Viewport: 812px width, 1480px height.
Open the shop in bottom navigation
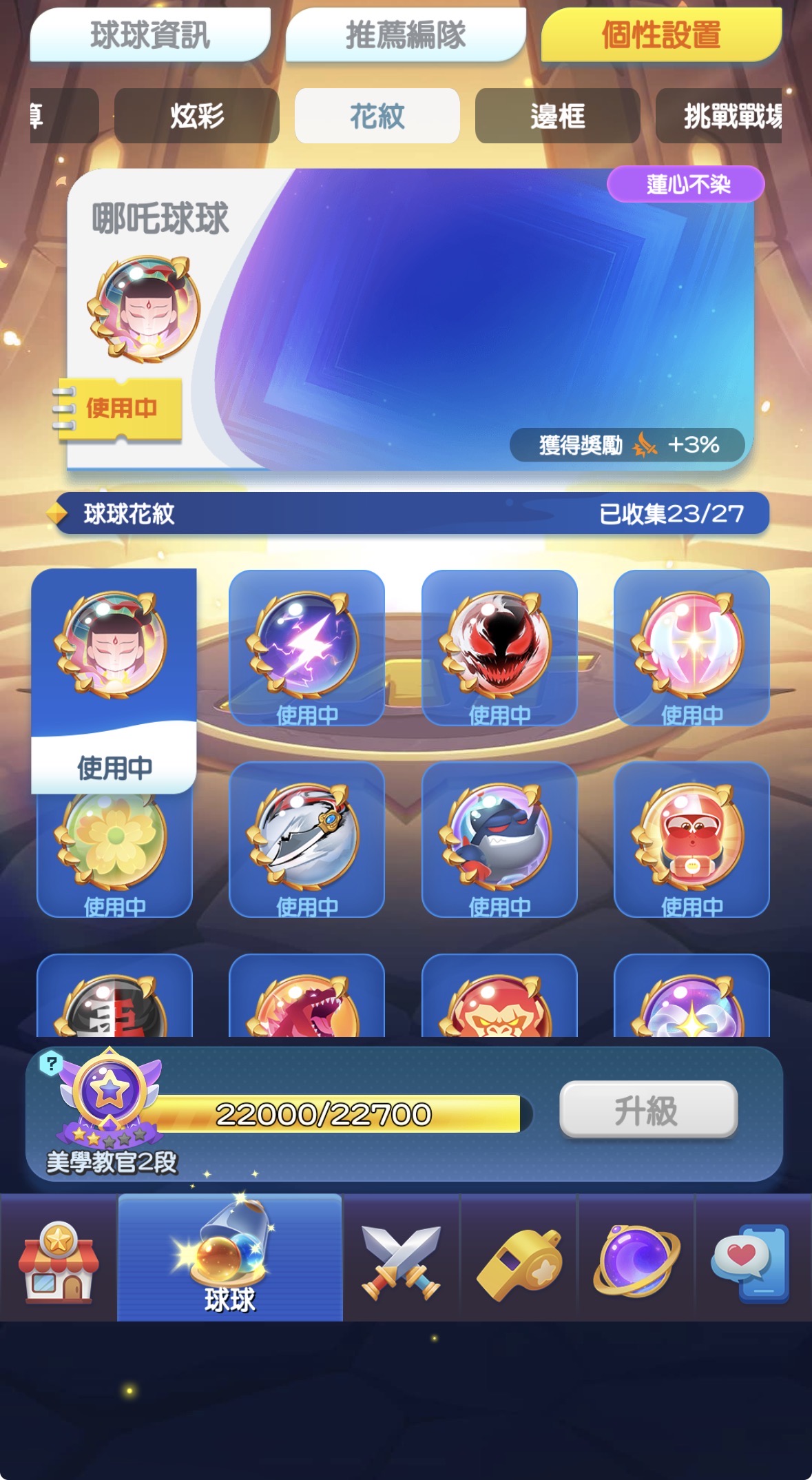[59, 1262]
